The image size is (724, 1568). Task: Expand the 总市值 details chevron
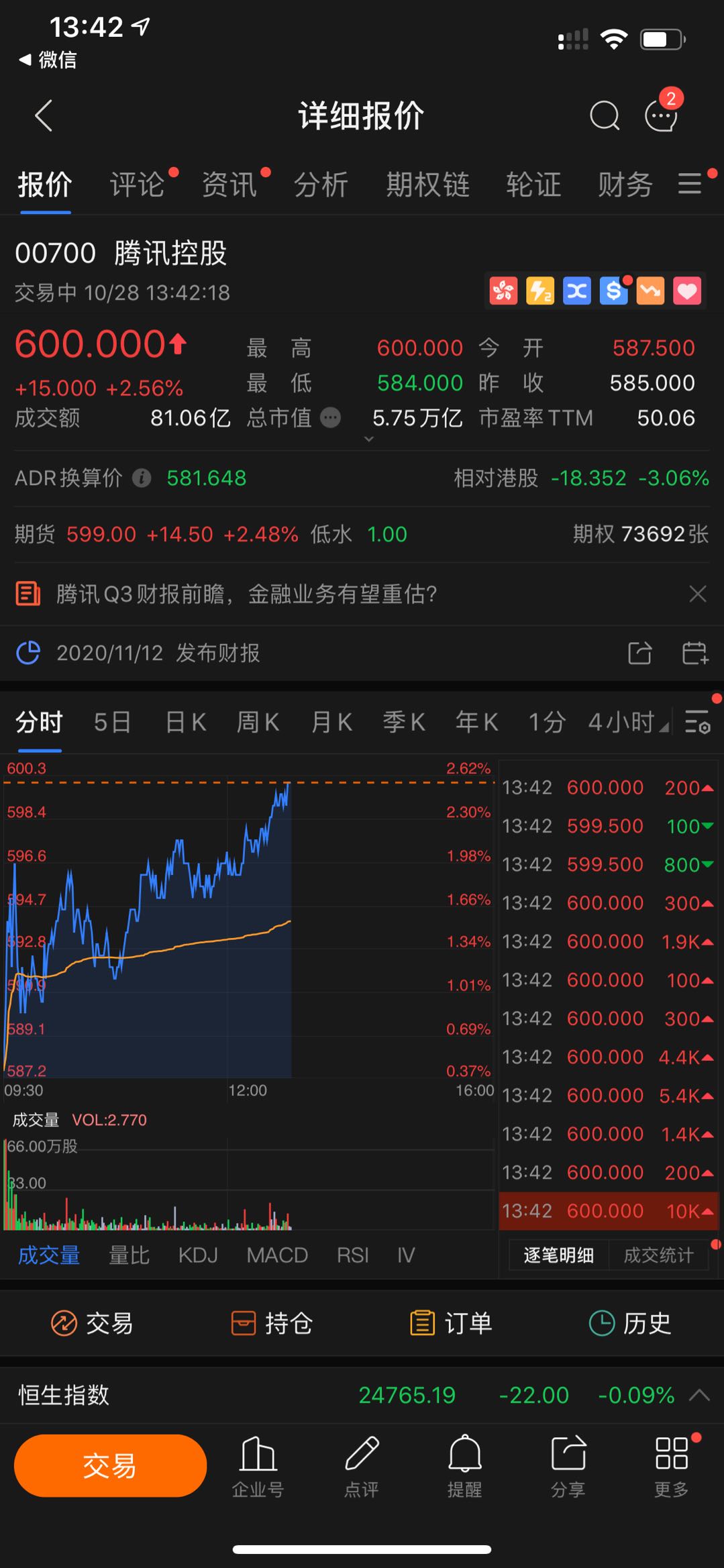point(368,439)
